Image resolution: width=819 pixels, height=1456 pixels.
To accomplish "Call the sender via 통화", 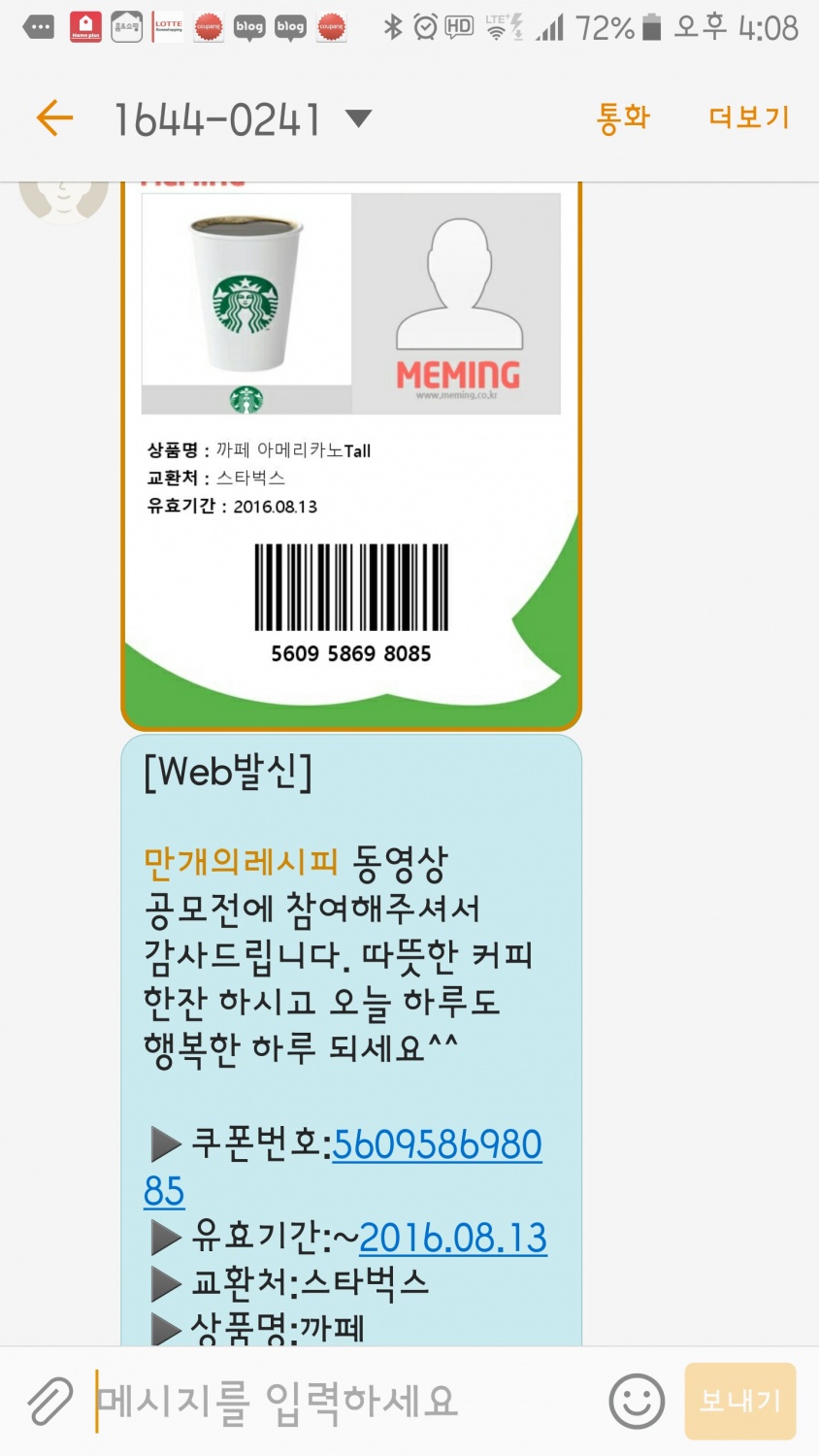I will click(623, 118).
